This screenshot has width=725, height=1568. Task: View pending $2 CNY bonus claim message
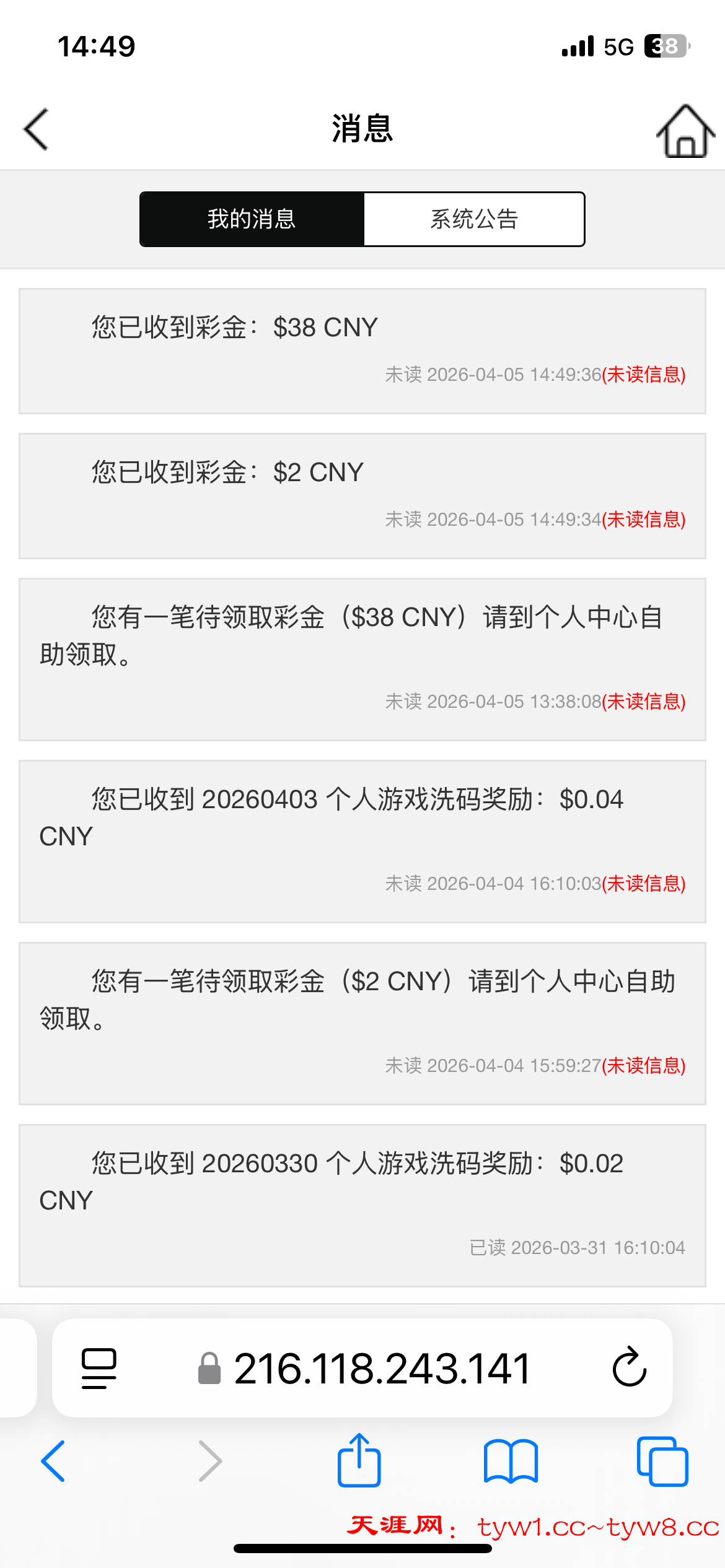point(362,1023)
